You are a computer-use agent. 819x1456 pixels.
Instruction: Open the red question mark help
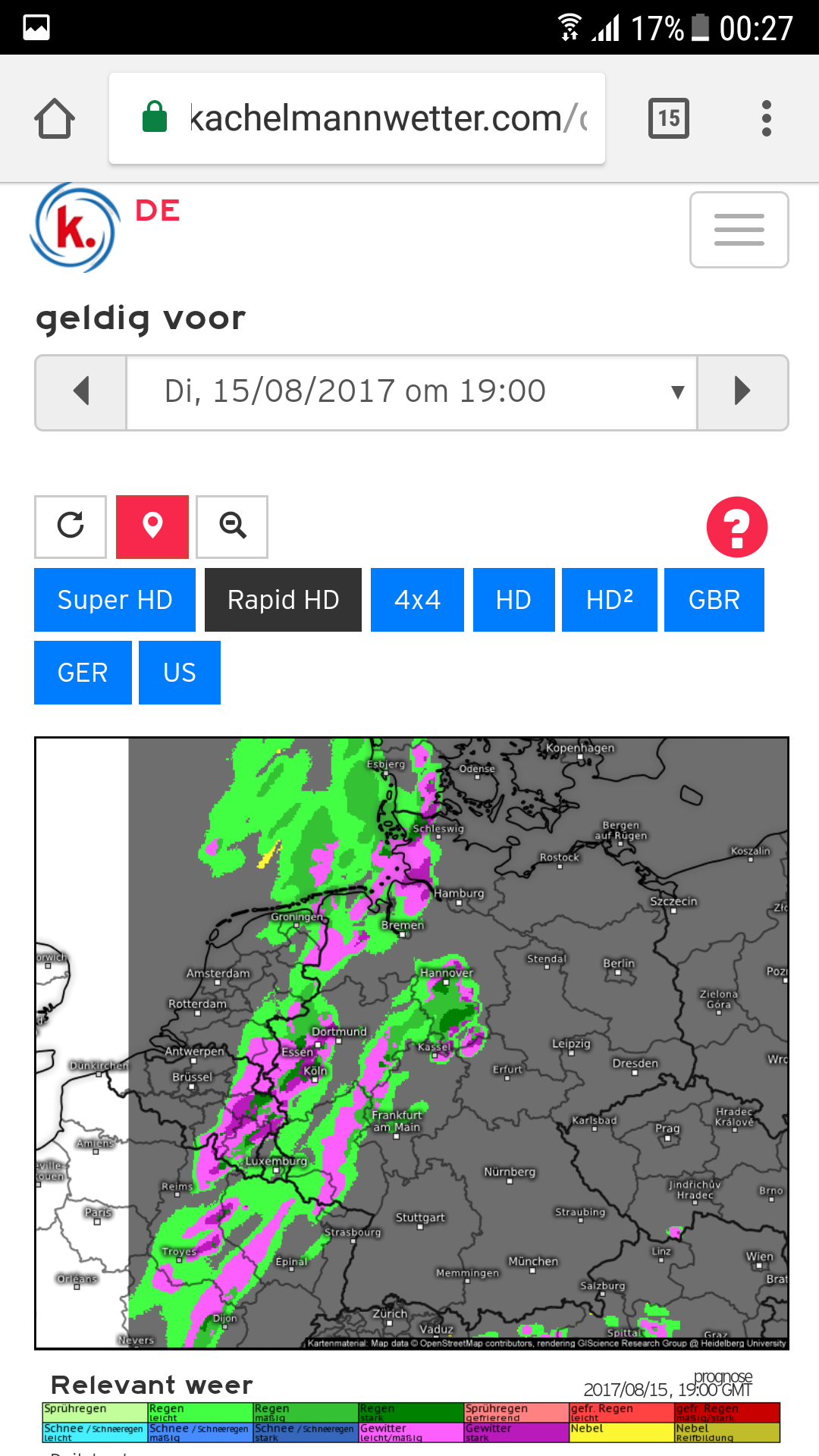(737, 527)
